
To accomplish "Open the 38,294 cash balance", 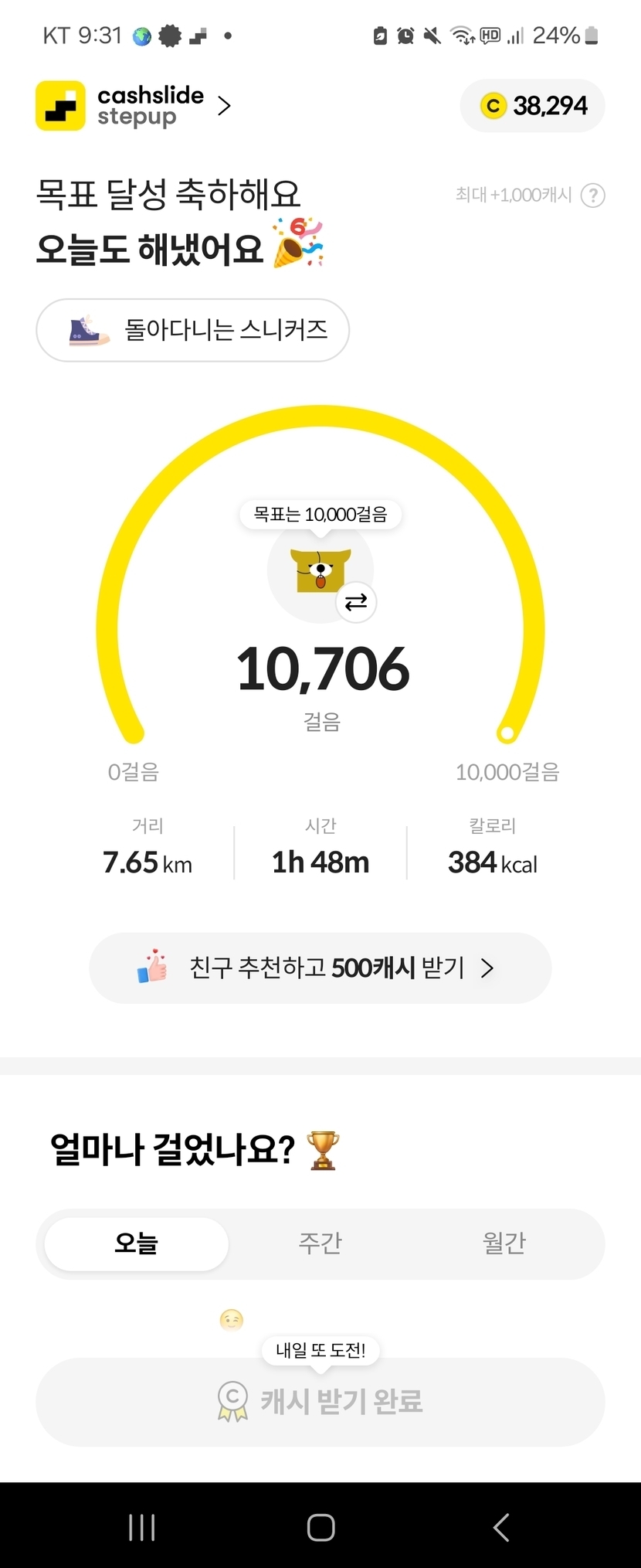I will (533, 106).
